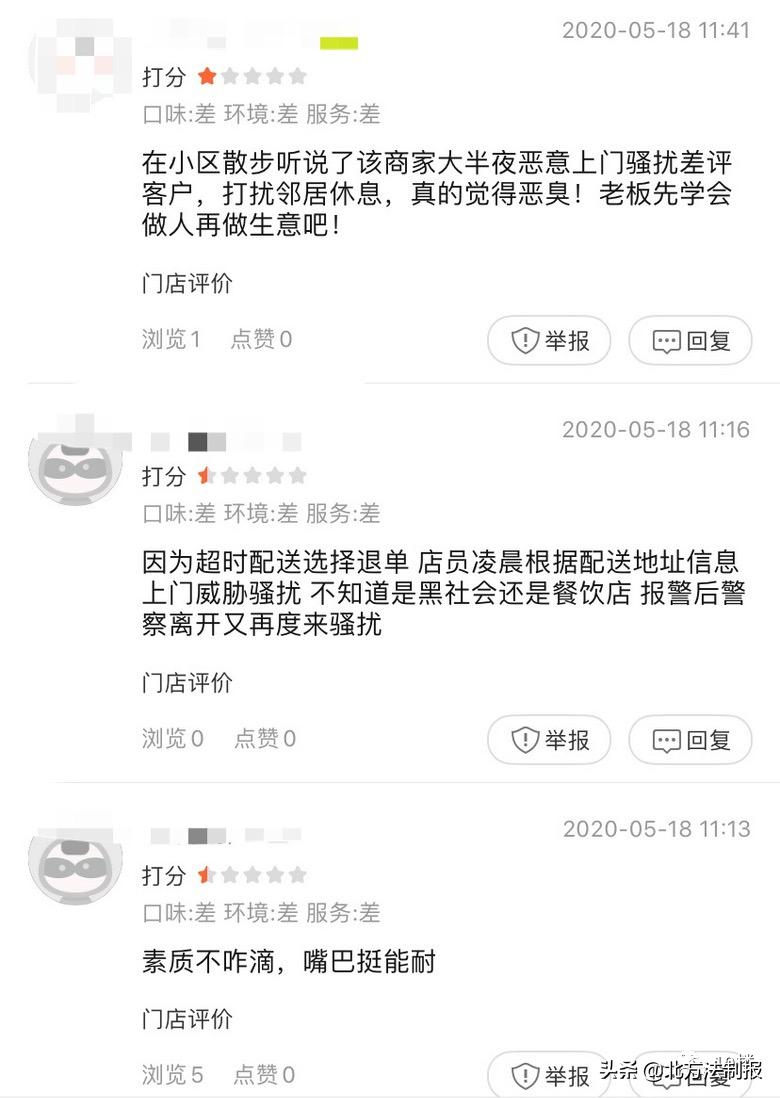Click the 浏览 5 view count
The width and height of the screenshot is (780, 1098).
[x=170, y=1075]
